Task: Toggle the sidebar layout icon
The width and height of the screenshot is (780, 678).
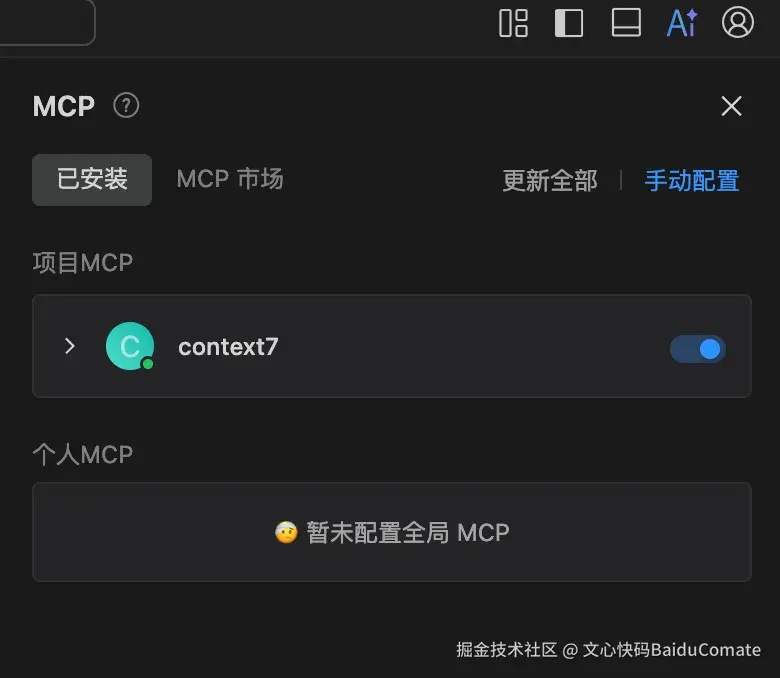Action: coord(569,22)
